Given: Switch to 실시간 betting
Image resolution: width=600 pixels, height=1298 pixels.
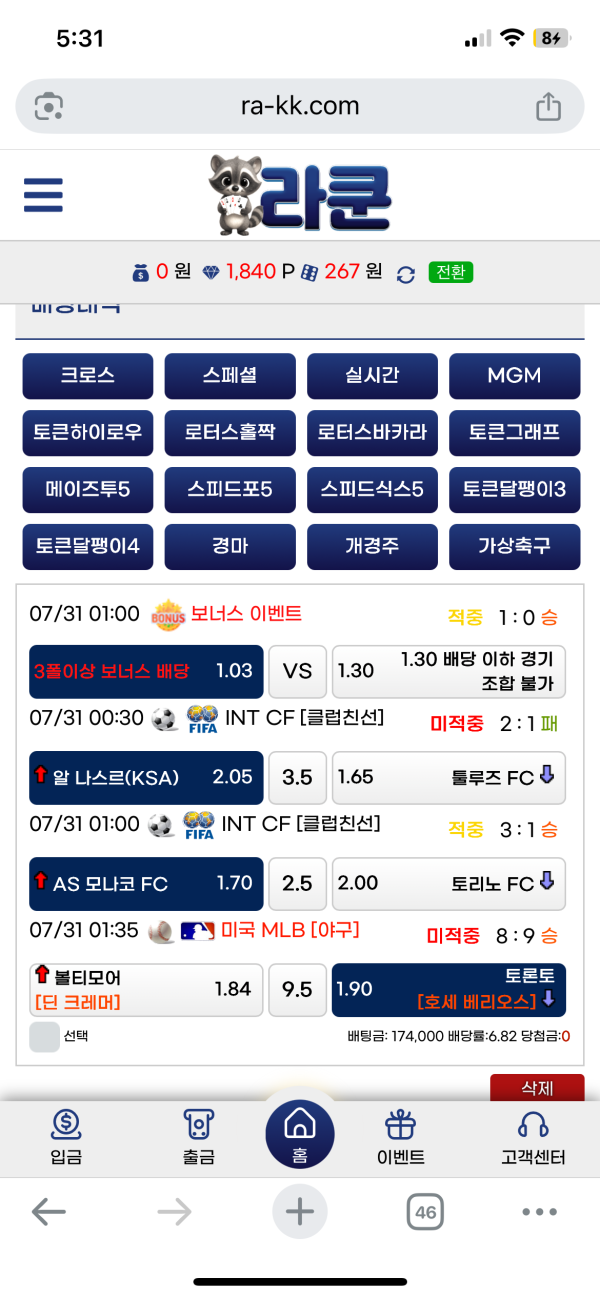Looking at the screenshot, I should pos(372,376).
